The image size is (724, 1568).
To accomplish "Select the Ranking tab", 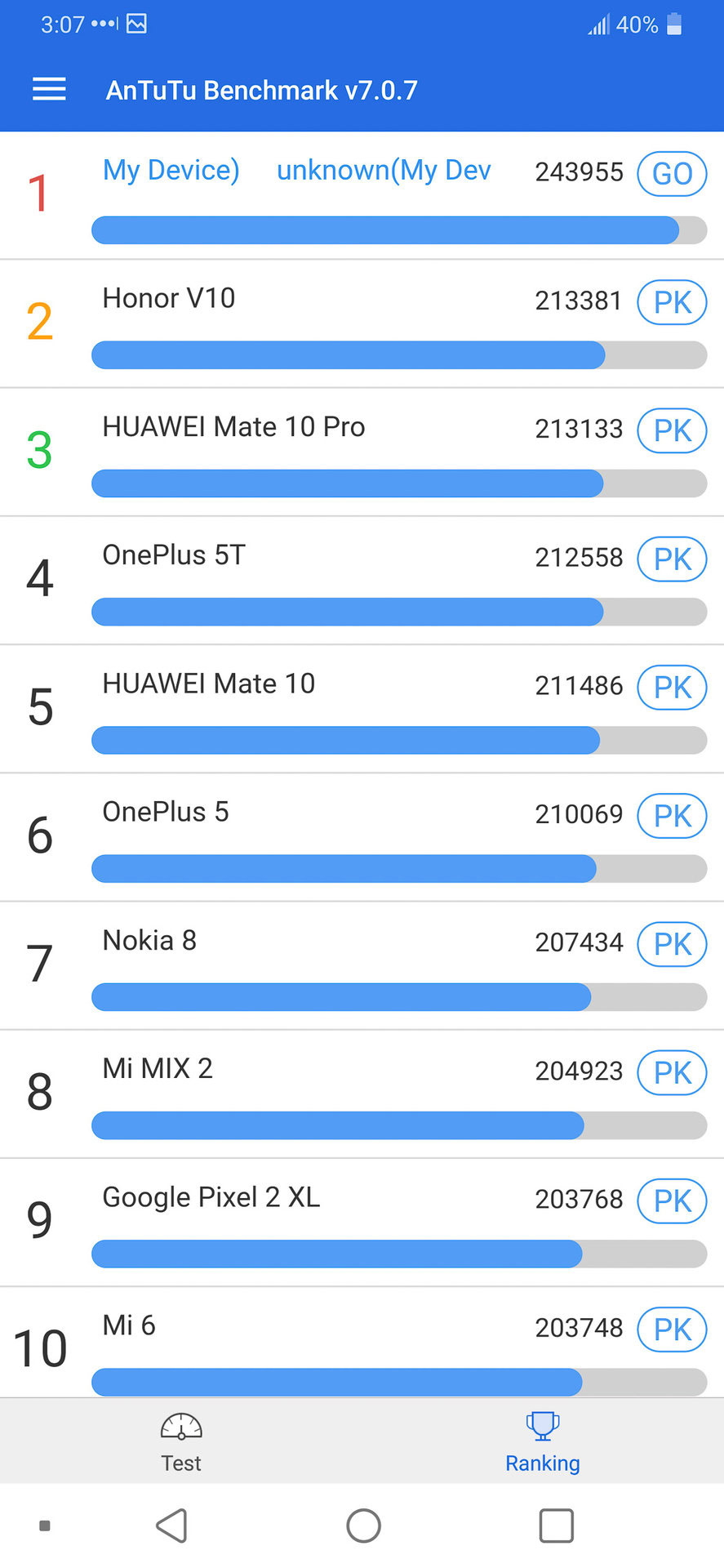I will (x=542, y=1442).
